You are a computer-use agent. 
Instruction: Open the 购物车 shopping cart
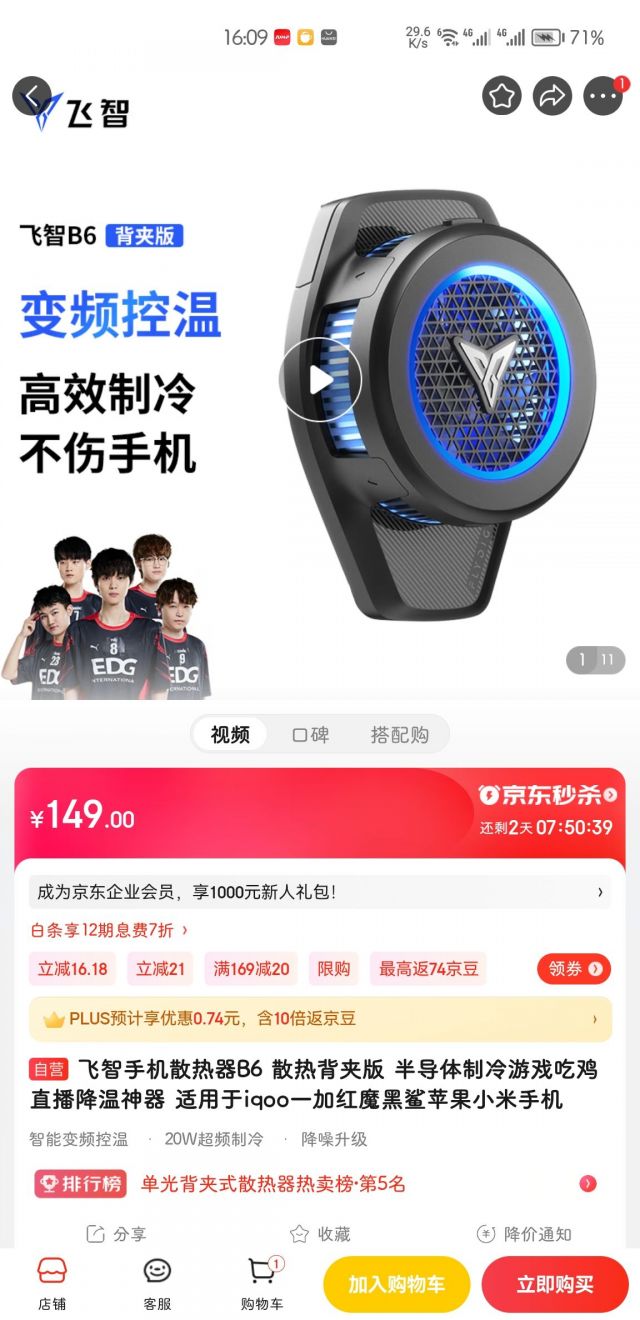coord(262,1284)
